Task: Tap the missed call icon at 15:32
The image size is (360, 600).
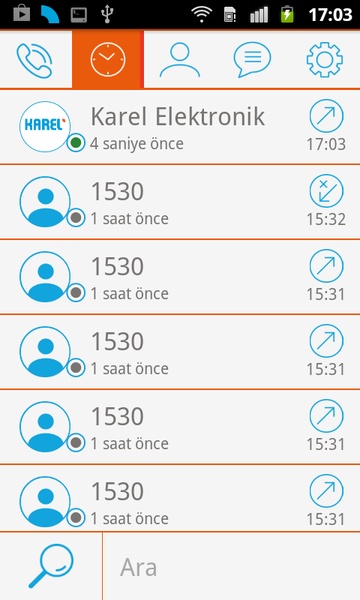Action: pos(326,191)
